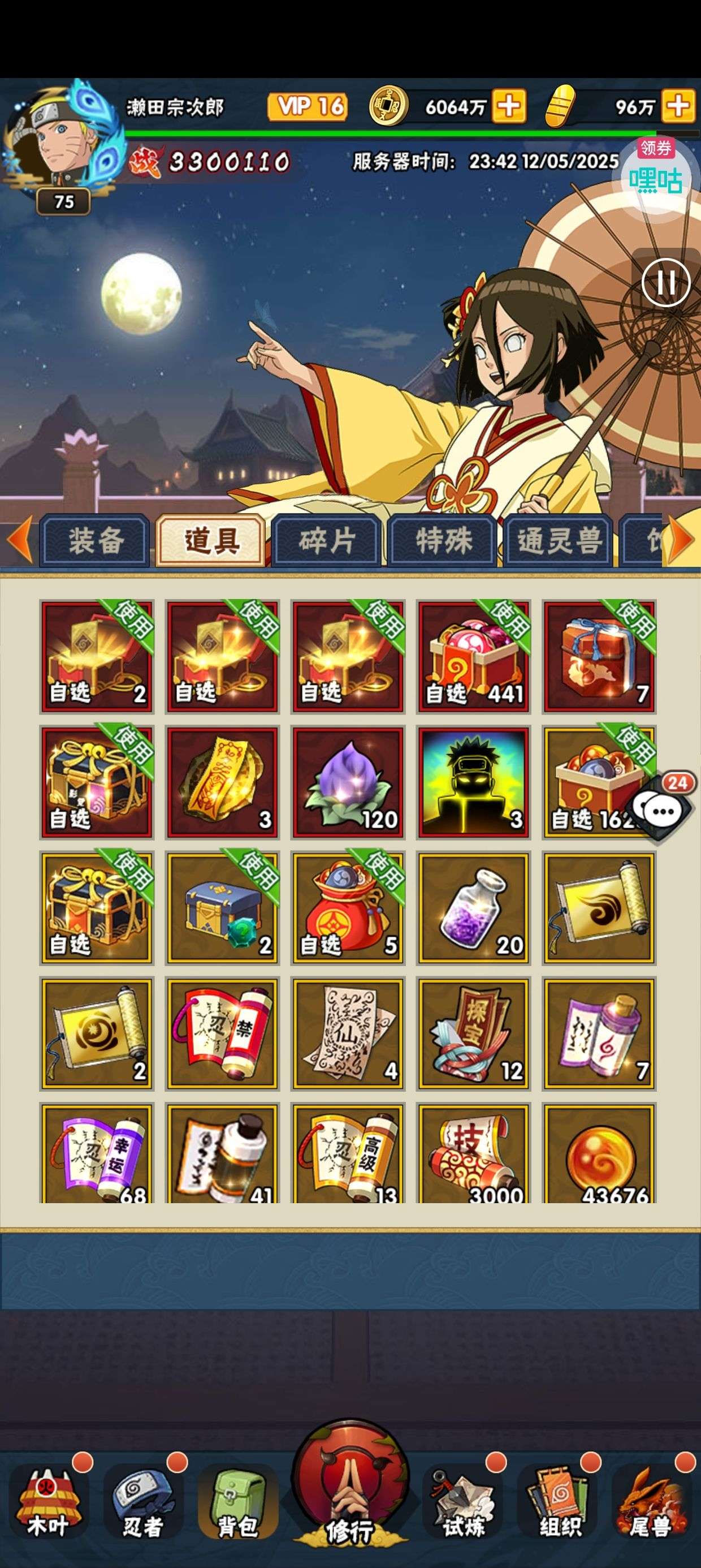Tap the right arrow for more tabs

point(682,539)
